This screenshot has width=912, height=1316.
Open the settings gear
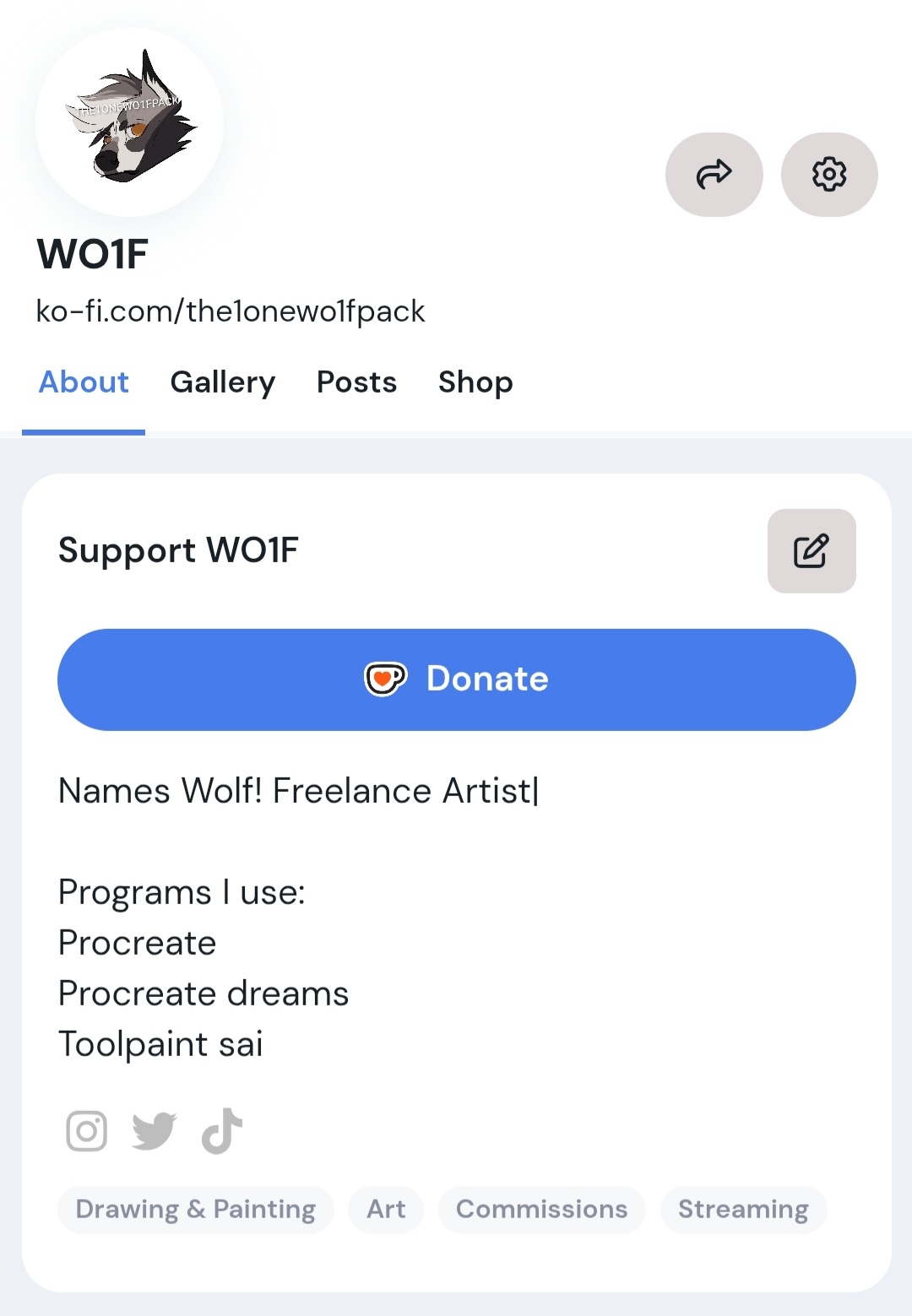point(829,175)
